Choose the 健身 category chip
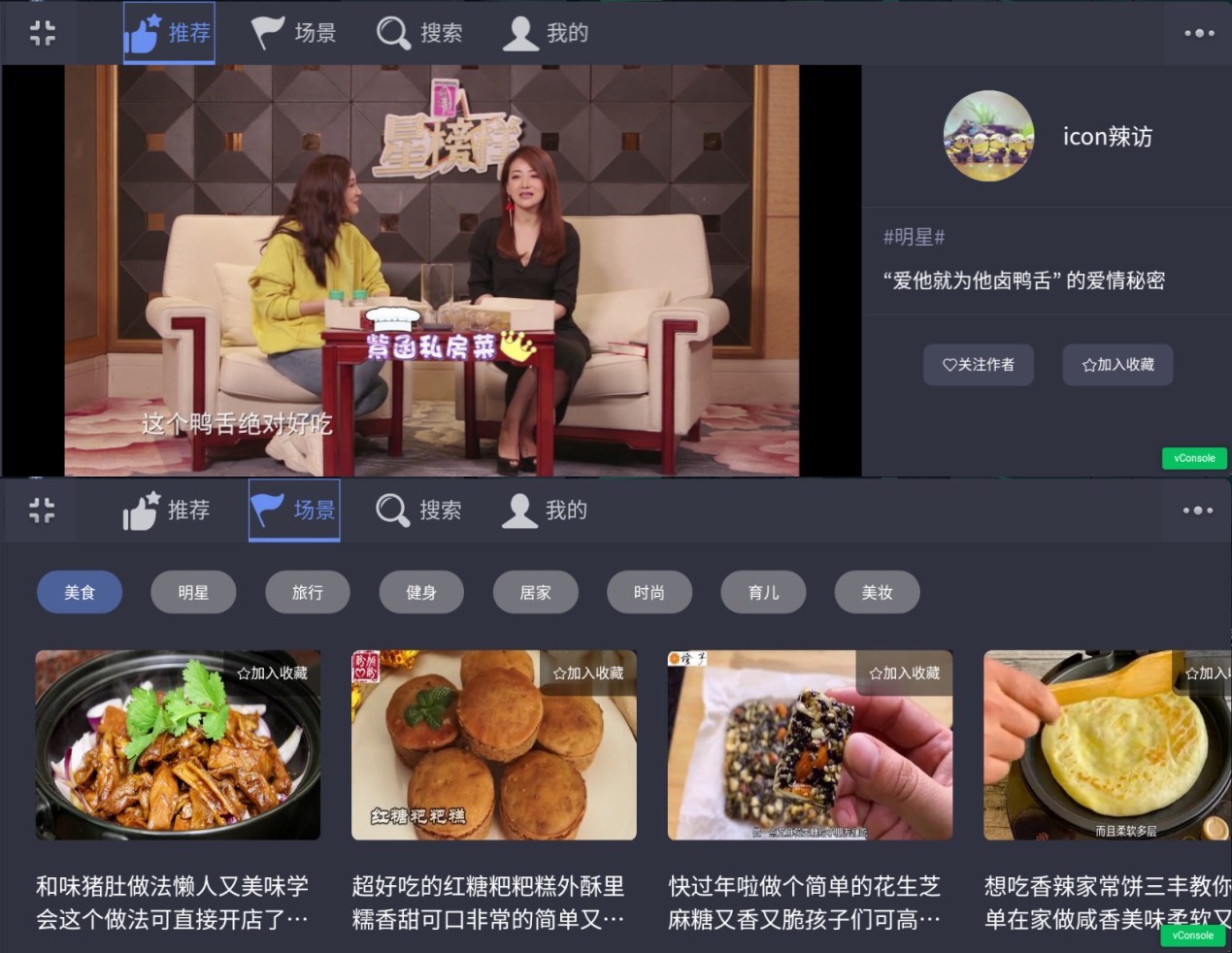Viewport: 1232px width, 953px height. [420, 592]
